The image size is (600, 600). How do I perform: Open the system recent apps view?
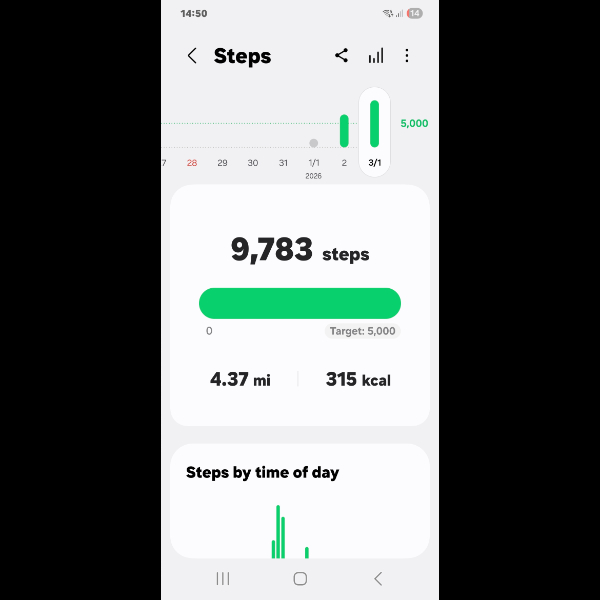(x=223, y=578)
